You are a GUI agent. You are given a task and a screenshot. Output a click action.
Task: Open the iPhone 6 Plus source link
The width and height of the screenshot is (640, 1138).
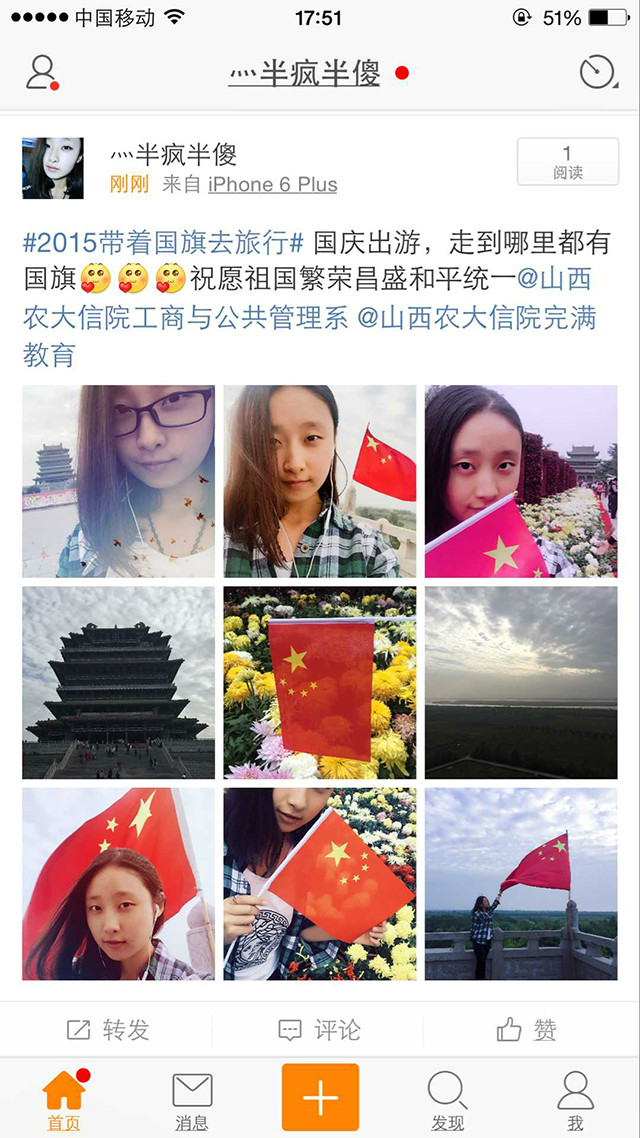272,185
